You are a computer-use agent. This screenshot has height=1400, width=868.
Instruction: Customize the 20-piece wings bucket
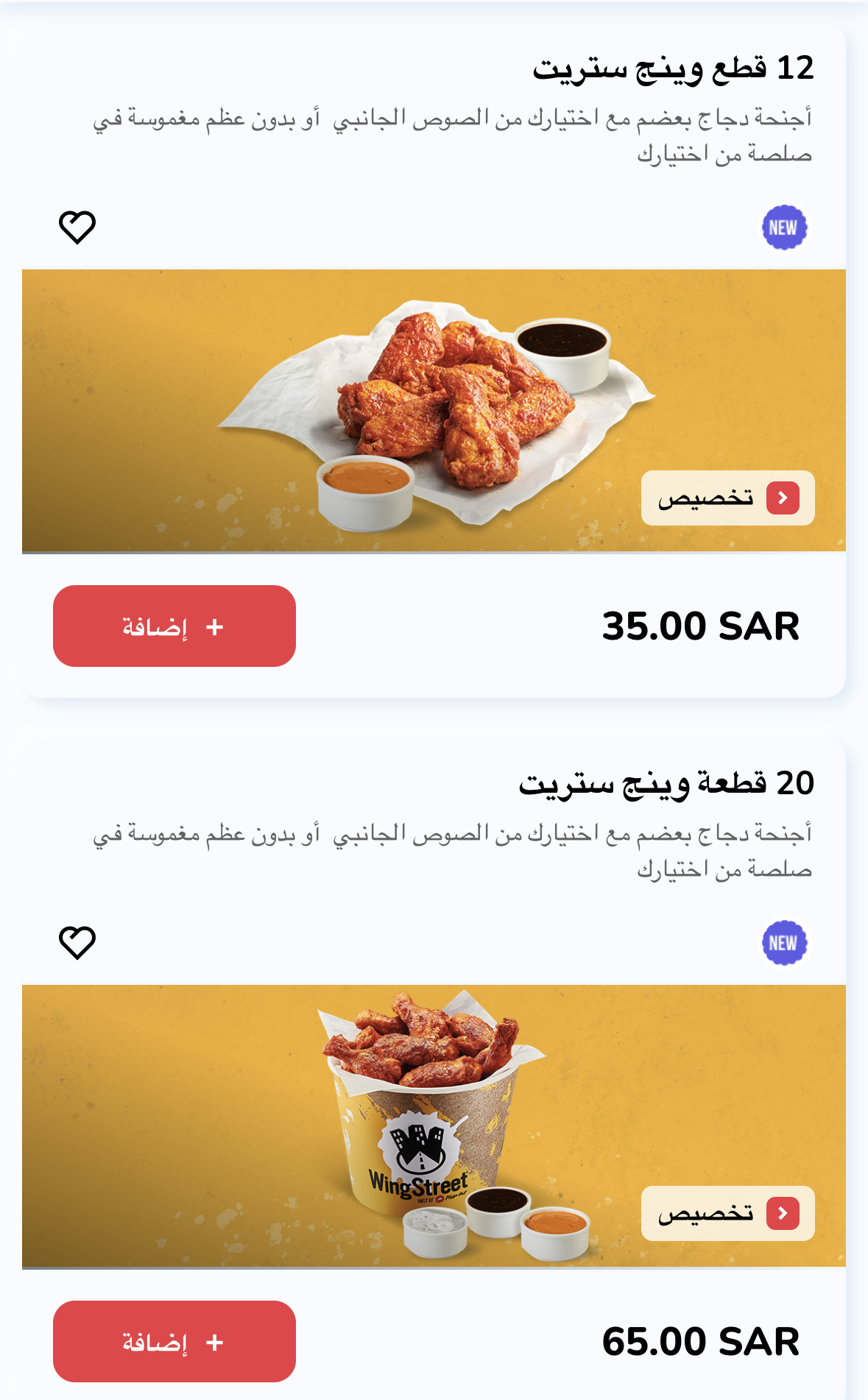[727, 1214]
